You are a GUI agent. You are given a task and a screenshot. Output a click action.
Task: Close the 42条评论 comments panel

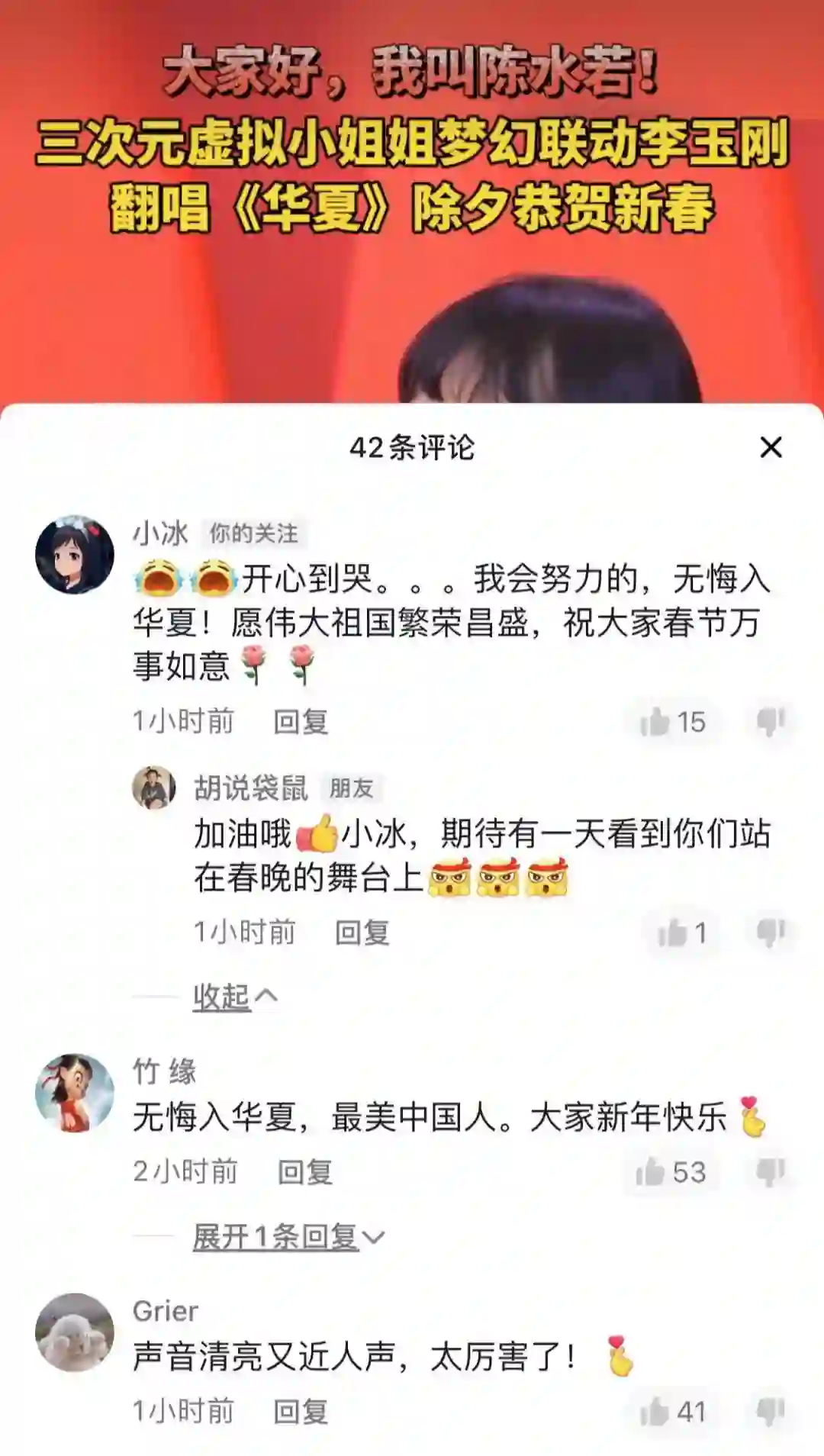point(771,447)
